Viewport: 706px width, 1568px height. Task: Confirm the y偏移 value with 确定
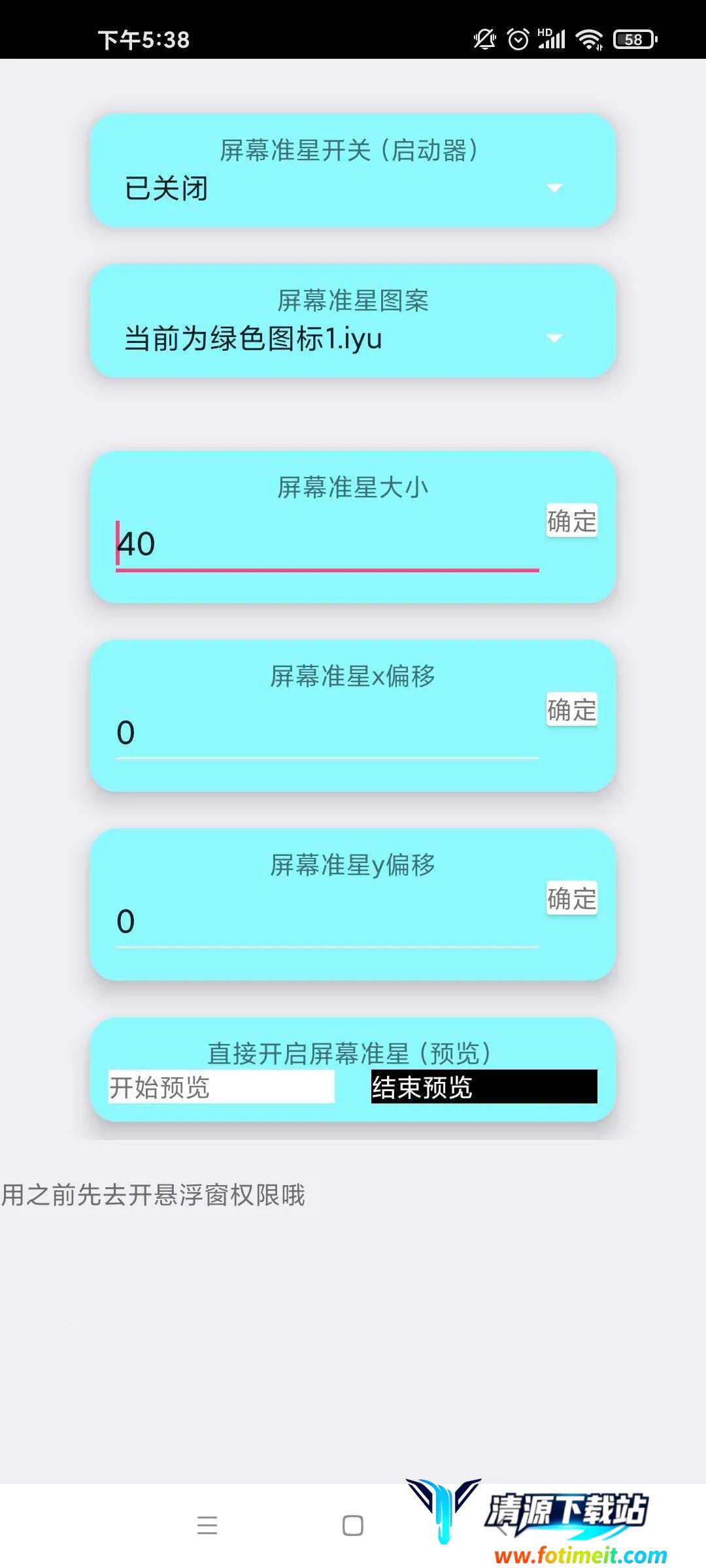point(571,898)
